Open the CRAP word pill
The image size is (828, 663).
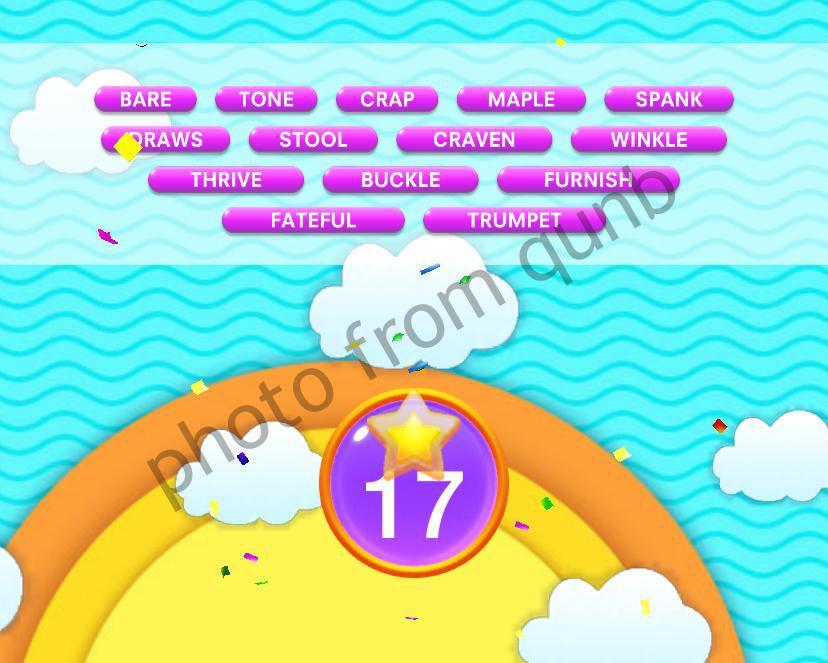(387, 100)
